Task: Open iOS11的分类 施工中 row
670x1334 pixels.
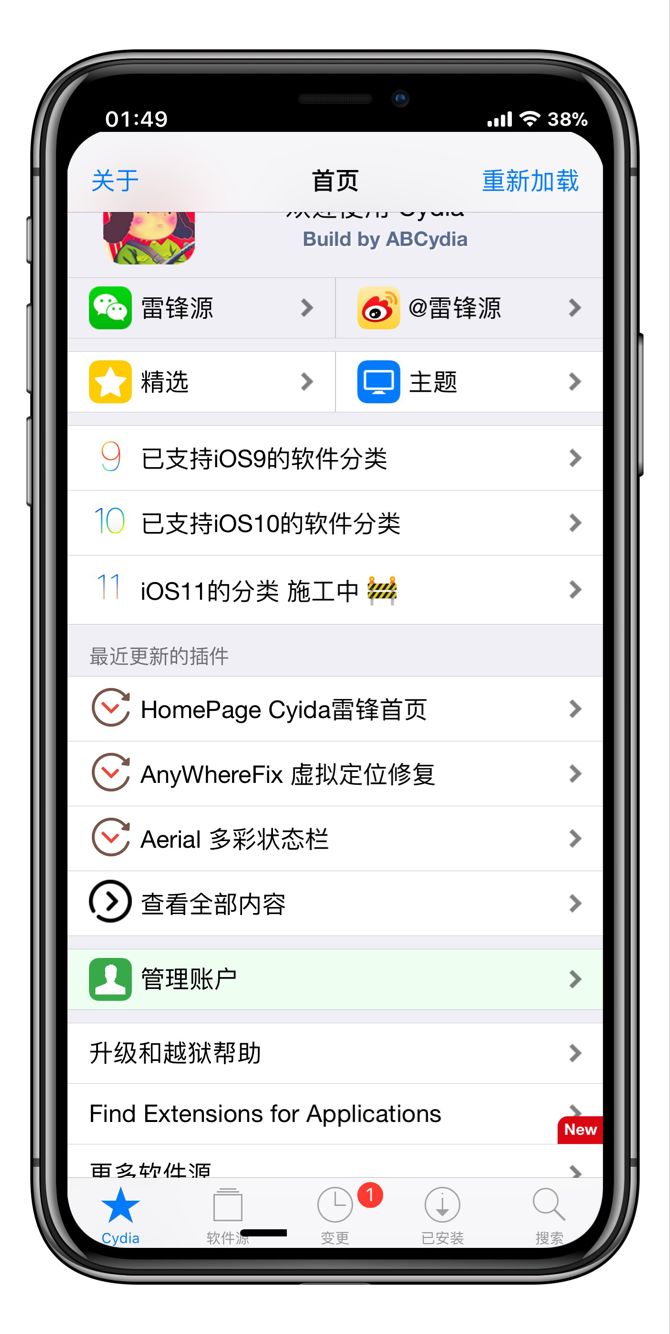Action: pos(335,590)
